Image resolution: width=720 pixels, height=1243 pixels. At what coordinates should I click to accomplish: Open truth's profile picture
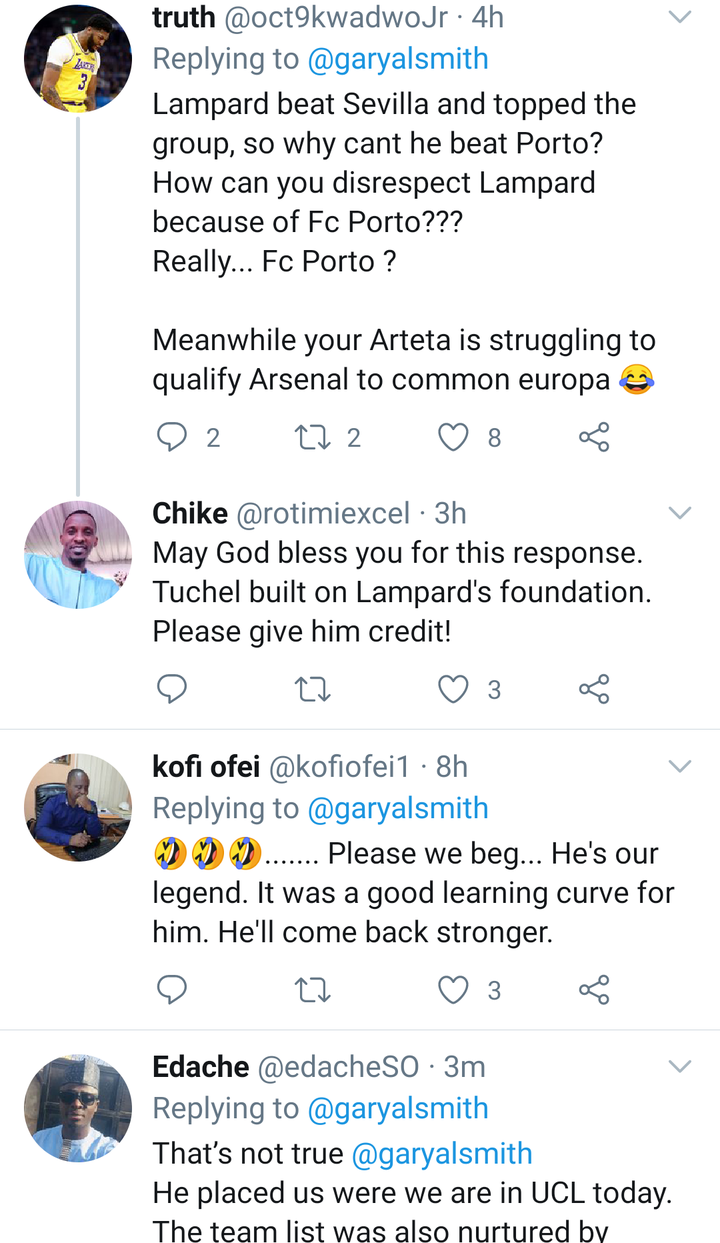pos(78,59)
